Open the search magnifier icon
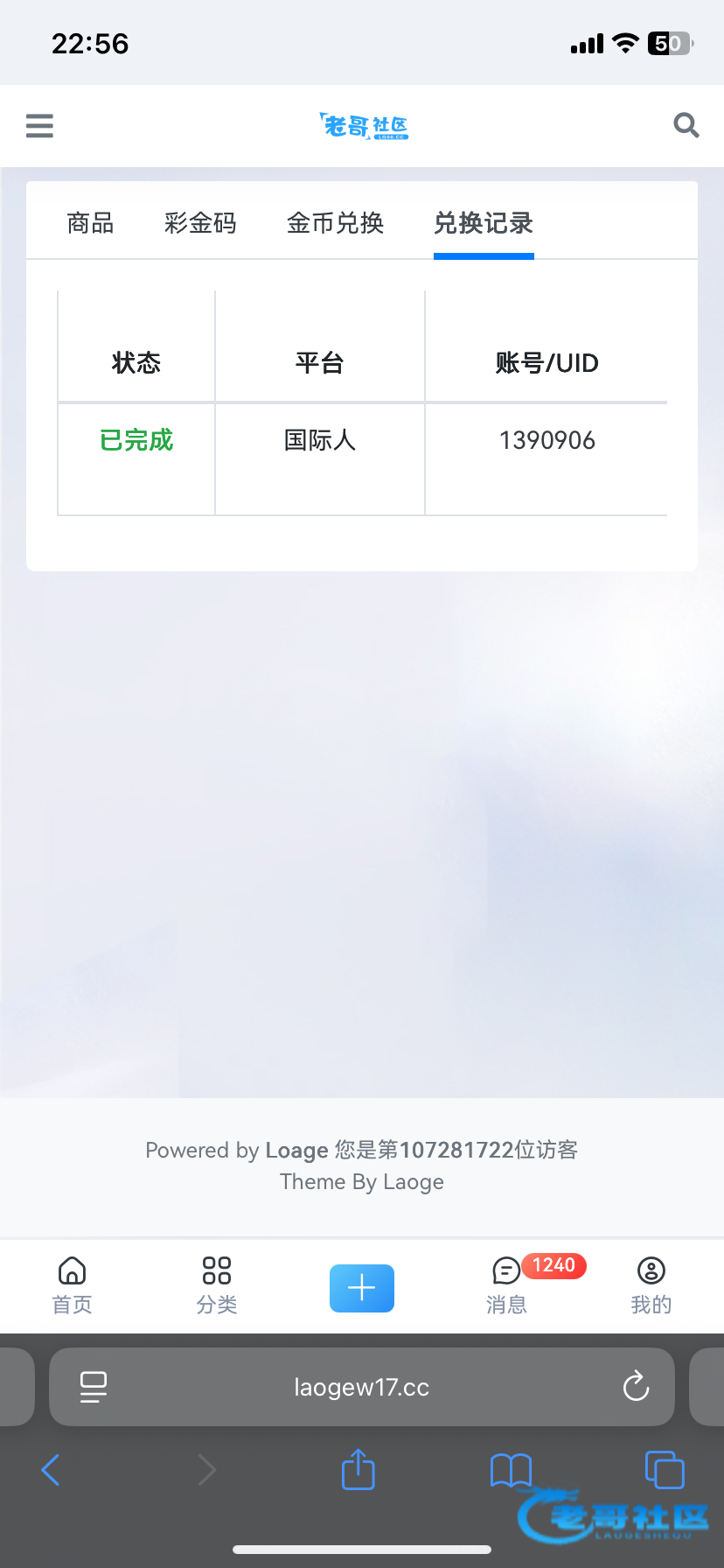The height and width of the screenshot is (1568, 724). point(686,126)
